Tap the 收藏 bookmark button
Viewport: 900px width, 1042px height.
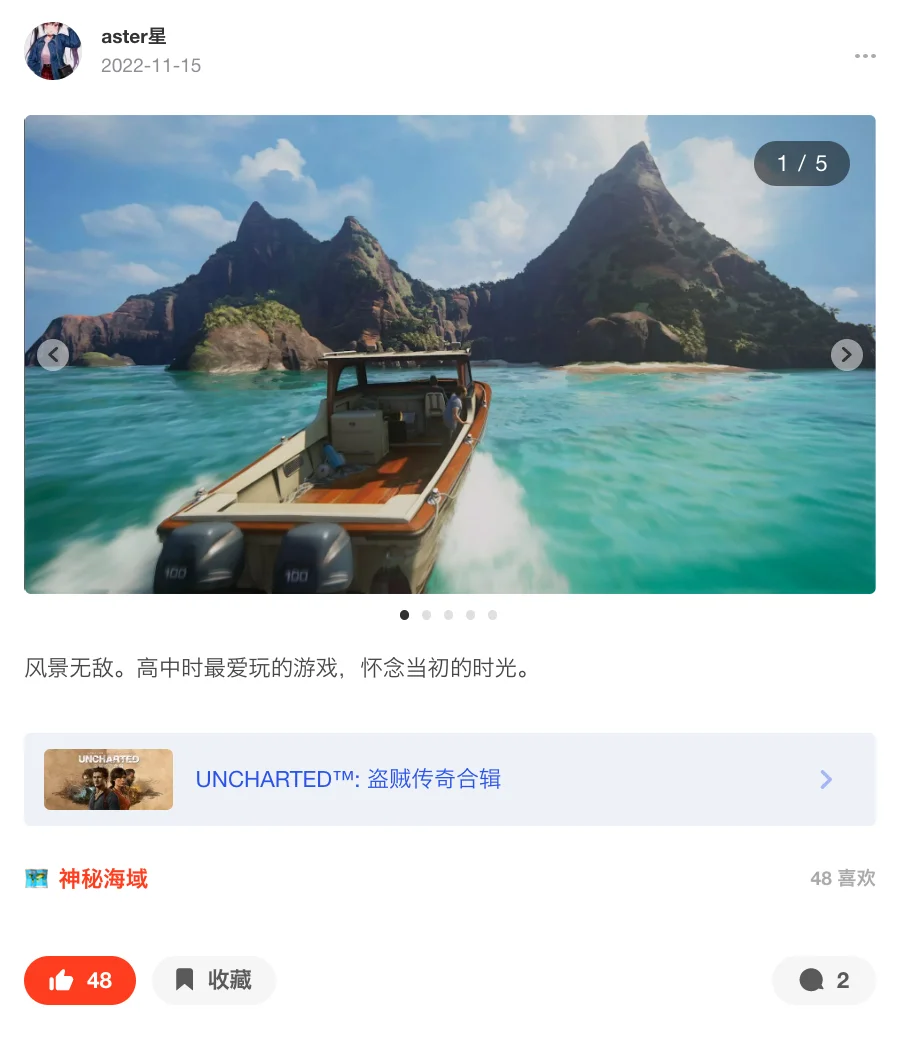click(x=213, y=980)
